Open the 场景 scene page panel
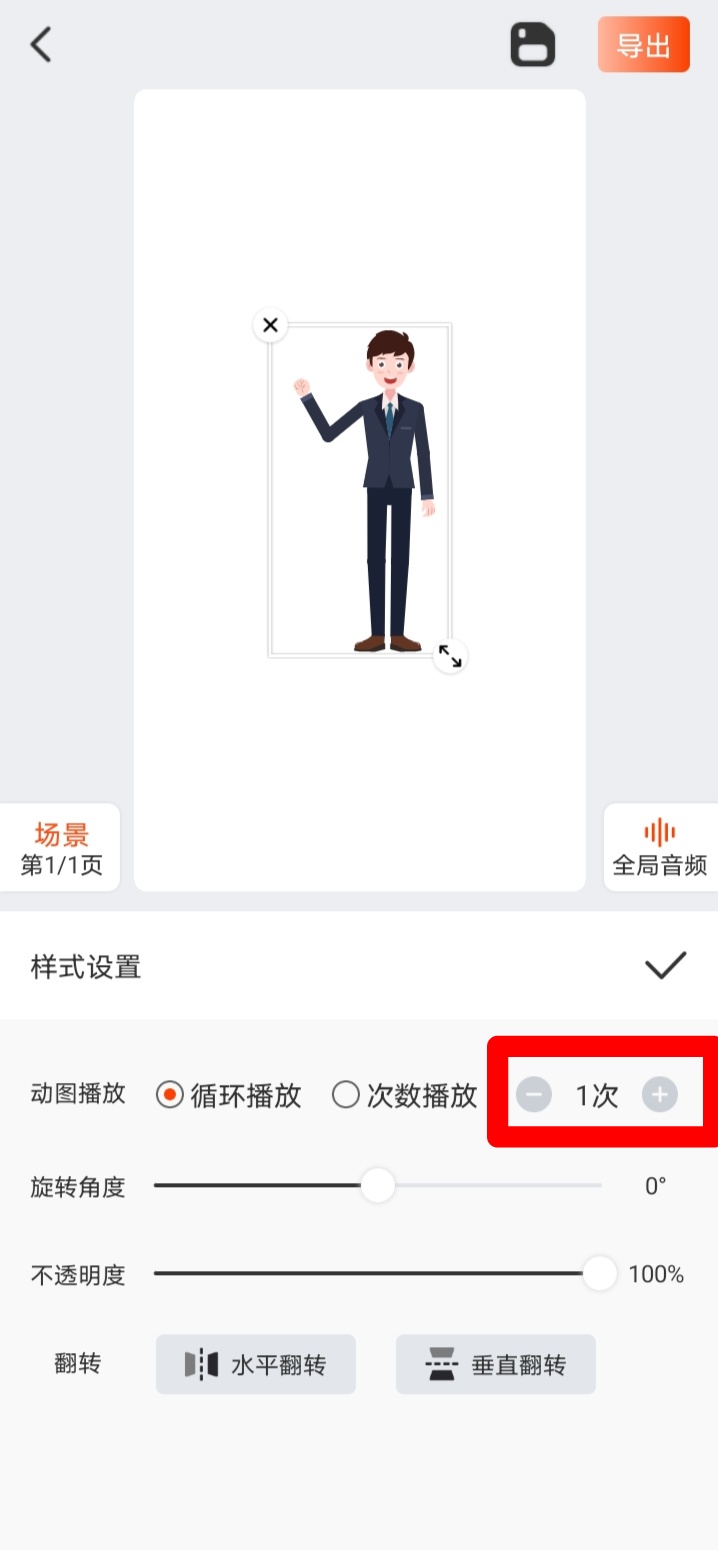This screenshot has height=1550, width=718. click(x=61, y=848)
